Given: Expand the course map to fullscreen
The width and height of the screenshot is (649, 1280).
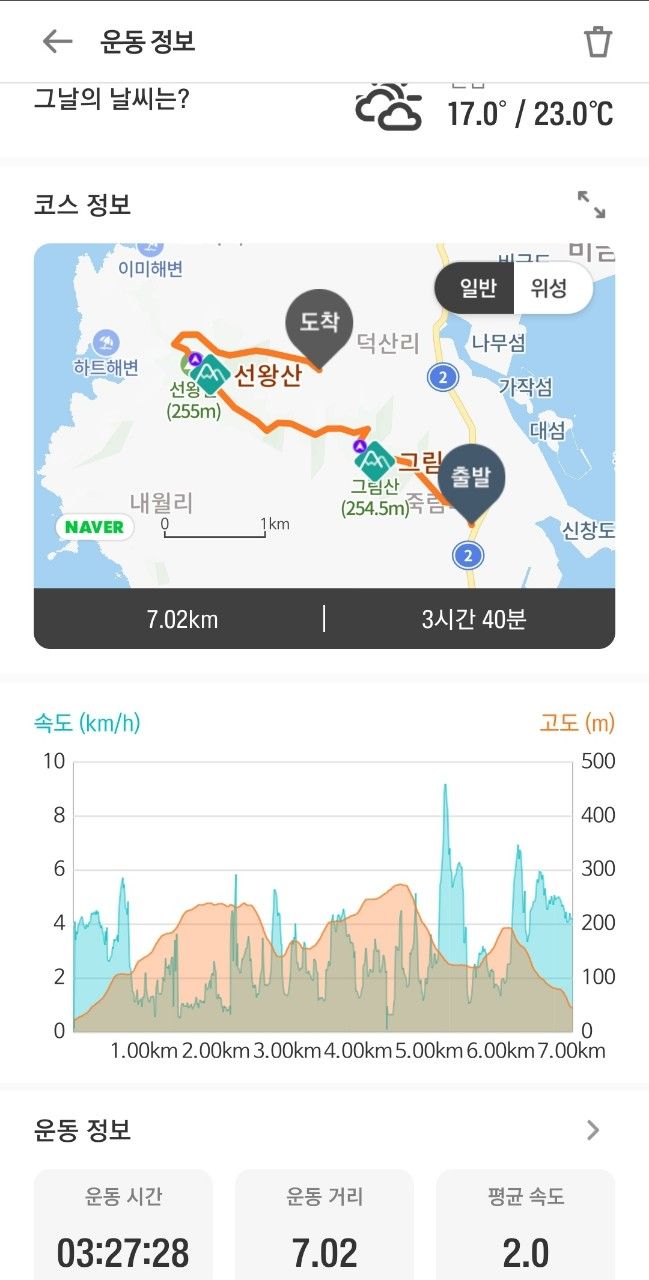Looking at the screenshot, I should (x=591, y=205).
